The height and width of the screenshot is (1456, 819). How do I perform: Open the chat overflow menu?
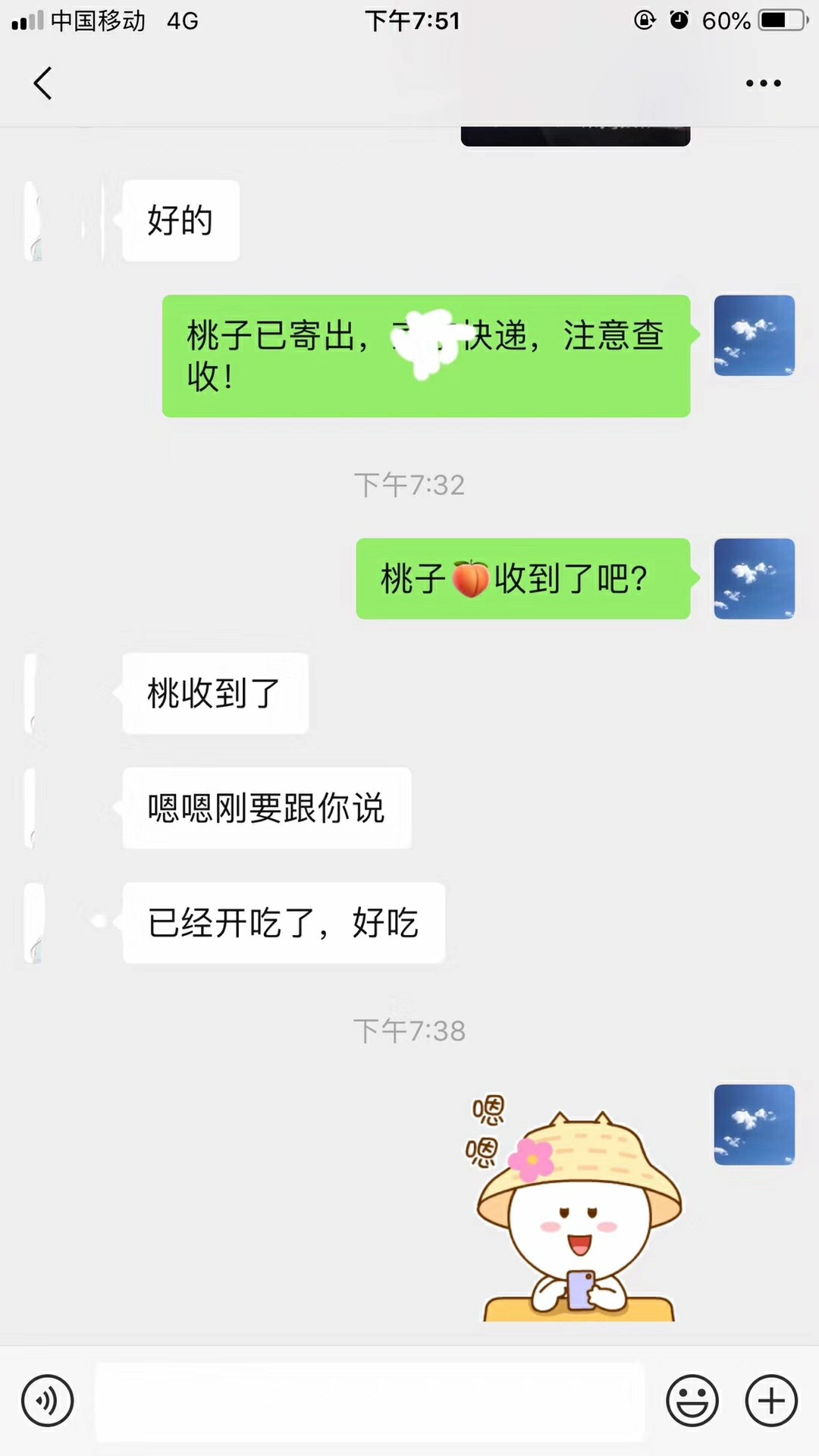[763, 83]
